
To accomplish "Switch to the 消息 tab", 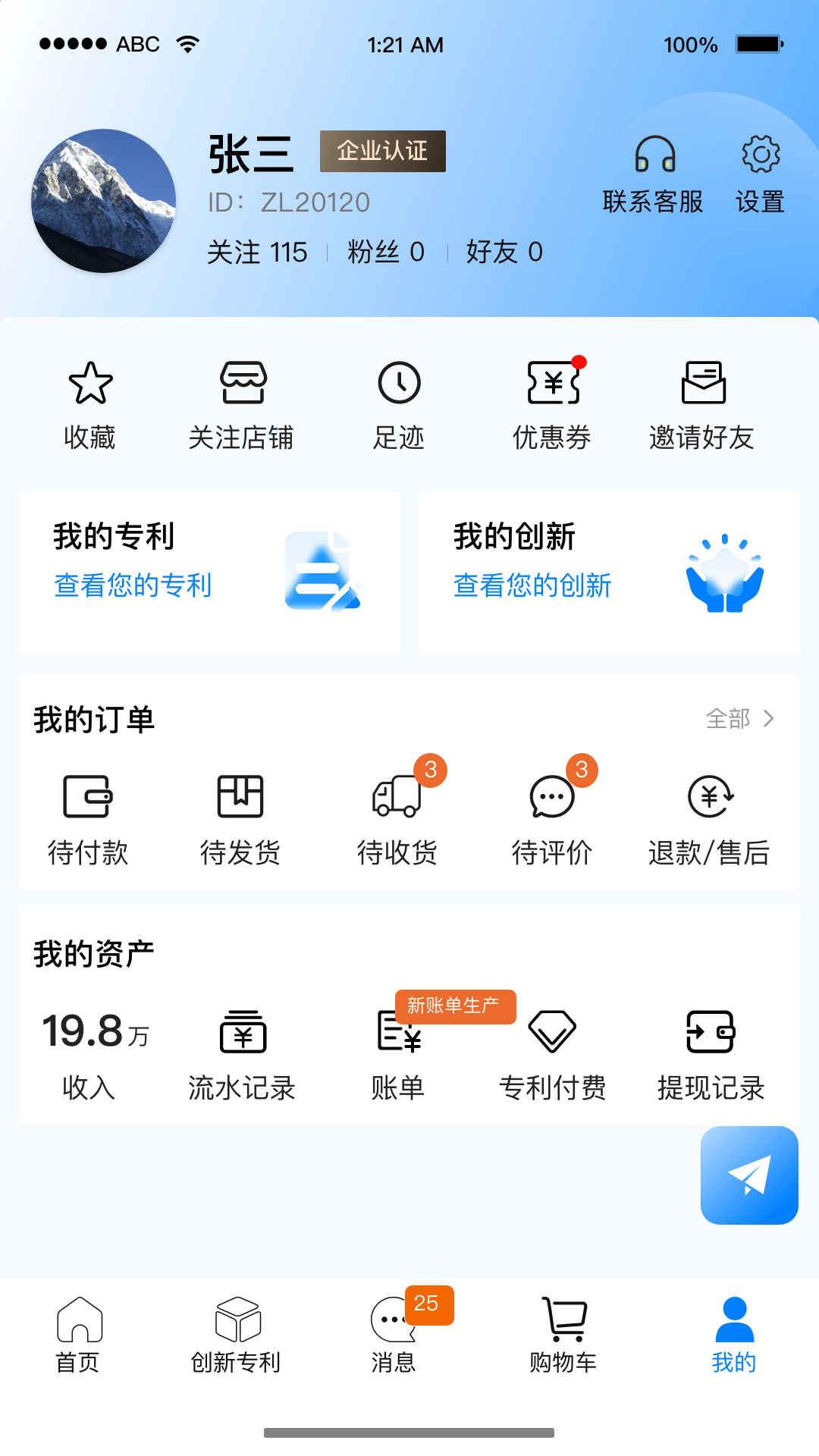I will tap(394, 1335).
